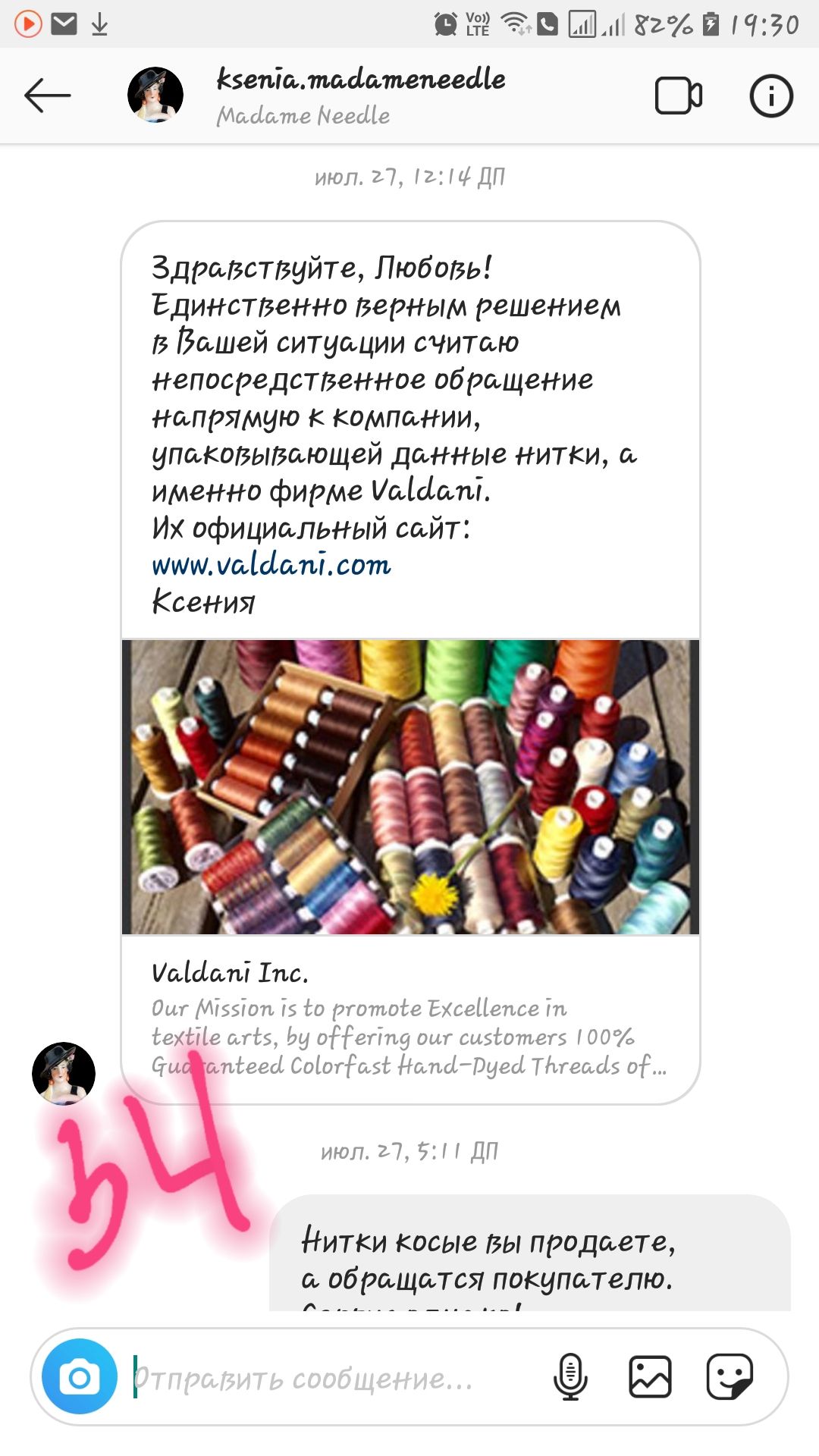Image resolution: width=819 pixels, height=1456 pixels.
Task: Open camera from message bar
Action: click(x=80, y=1376)
